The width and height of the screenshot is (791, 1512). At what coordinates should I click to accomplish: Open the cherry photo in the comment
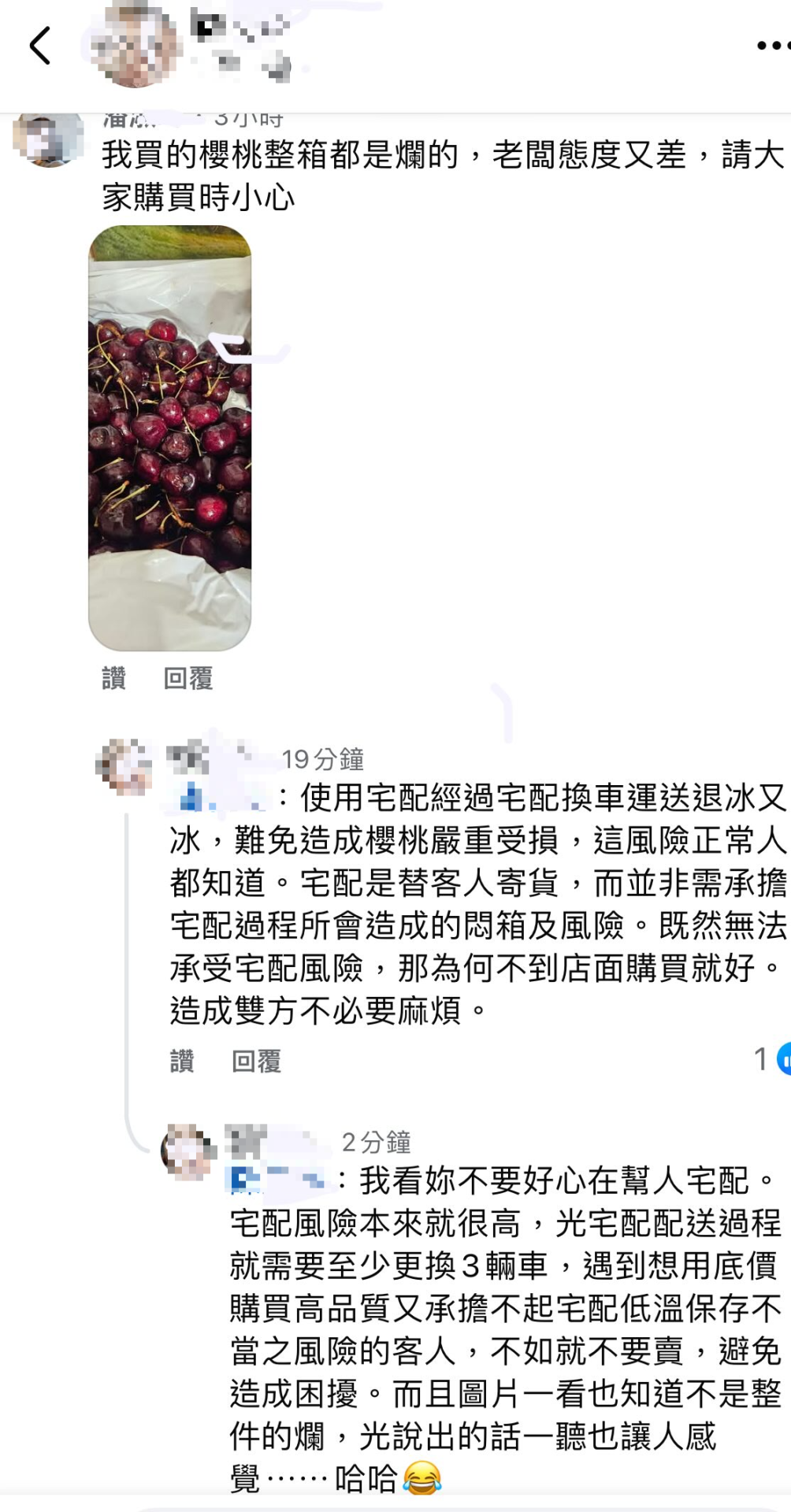click(170, 438)
